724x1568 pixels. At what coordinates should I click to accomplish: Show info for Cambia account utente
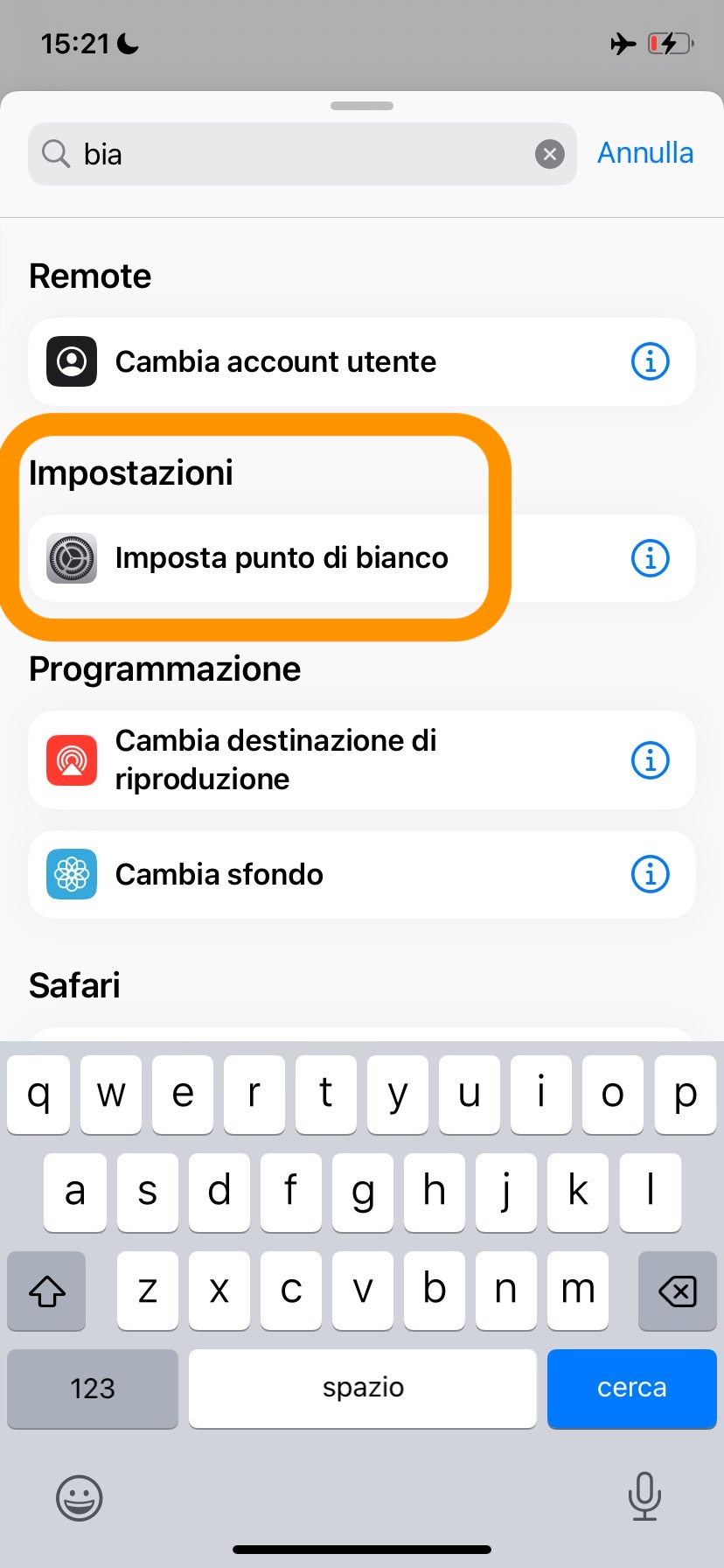pos(650,361)
